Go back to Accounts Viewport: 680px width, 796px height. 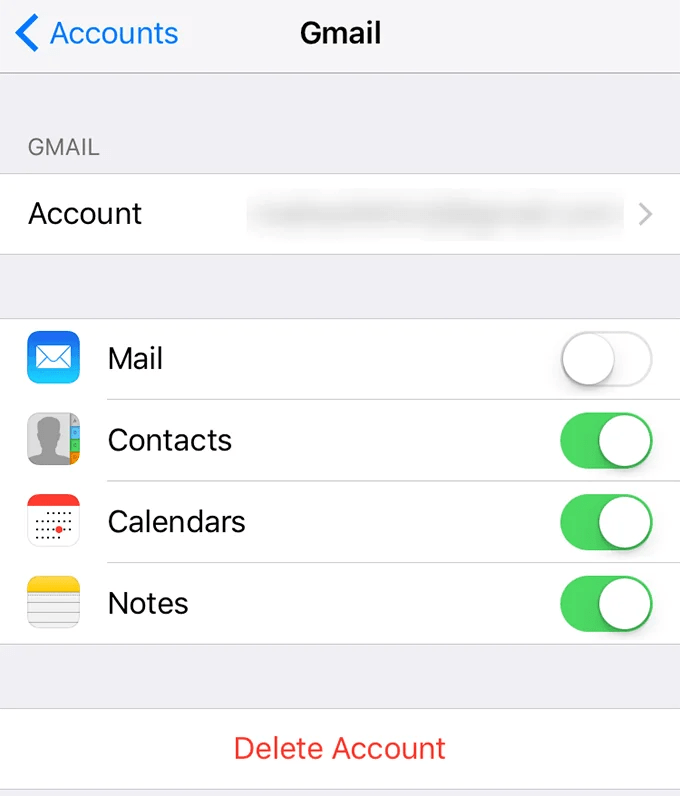click(97, 34)
